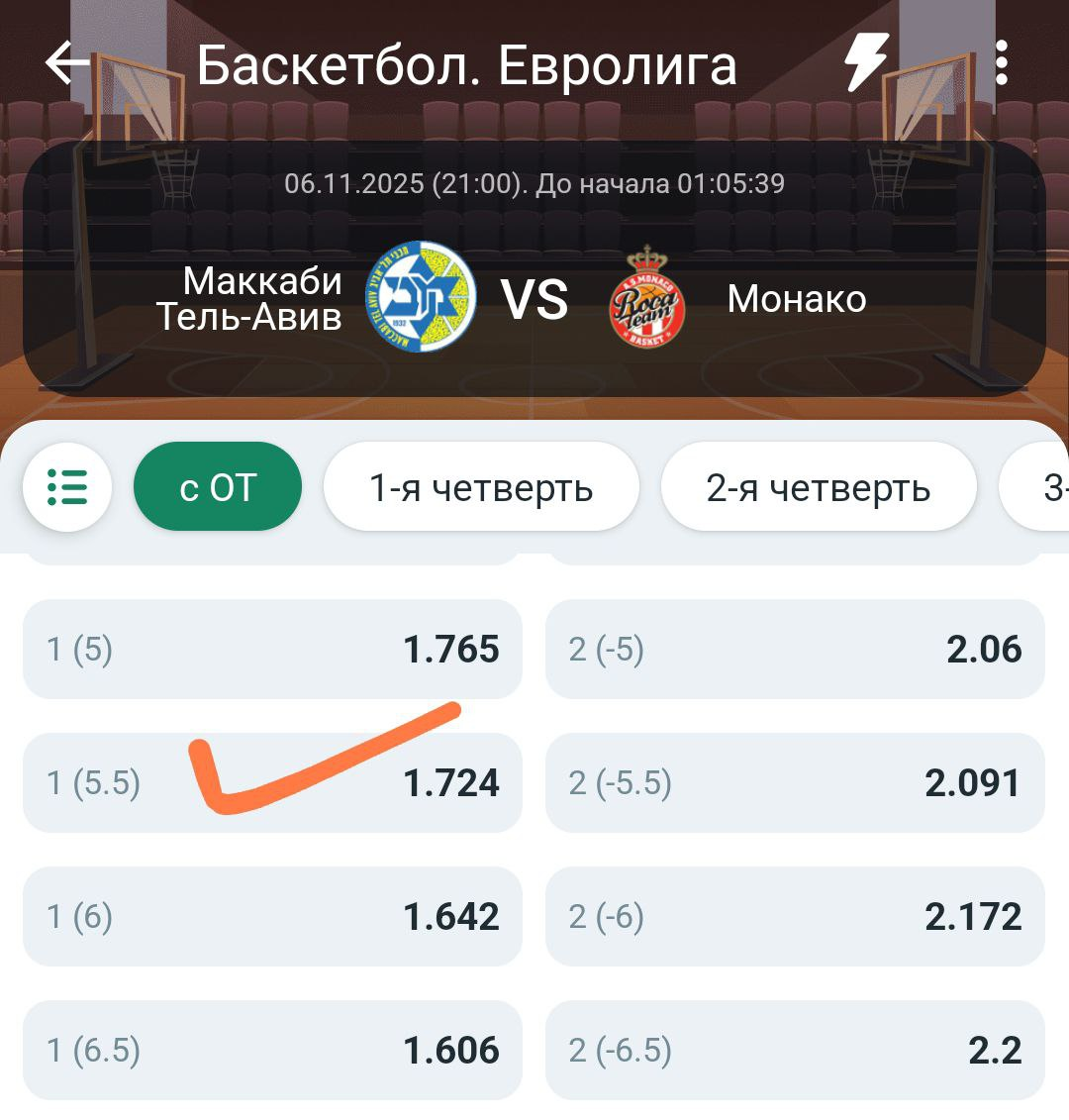Pick handicap 1 (5) at 1.765
Image resolution: width=1069 pixels, height=1120 pixels.
[272, 650]
